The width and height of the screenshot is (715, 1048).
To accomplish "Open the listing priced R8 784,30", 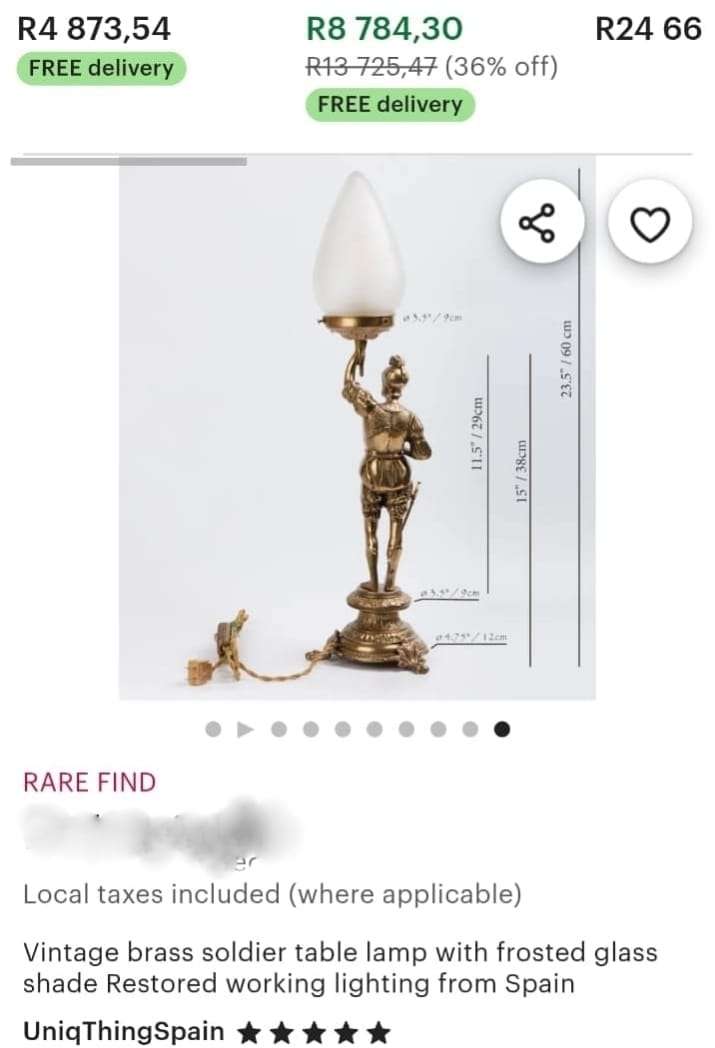I will [384, 28].
